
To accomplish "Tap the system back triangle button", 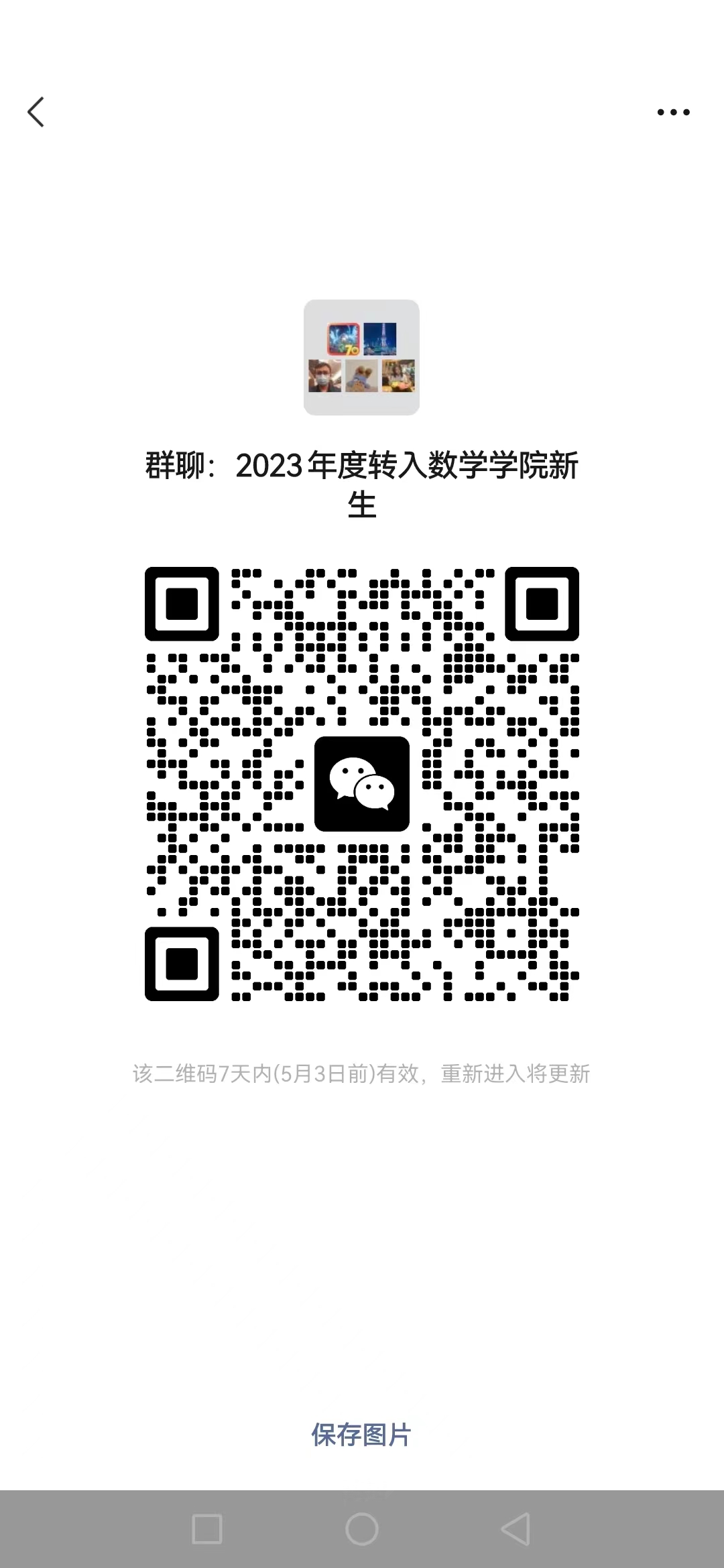I will click(516, 1529).
